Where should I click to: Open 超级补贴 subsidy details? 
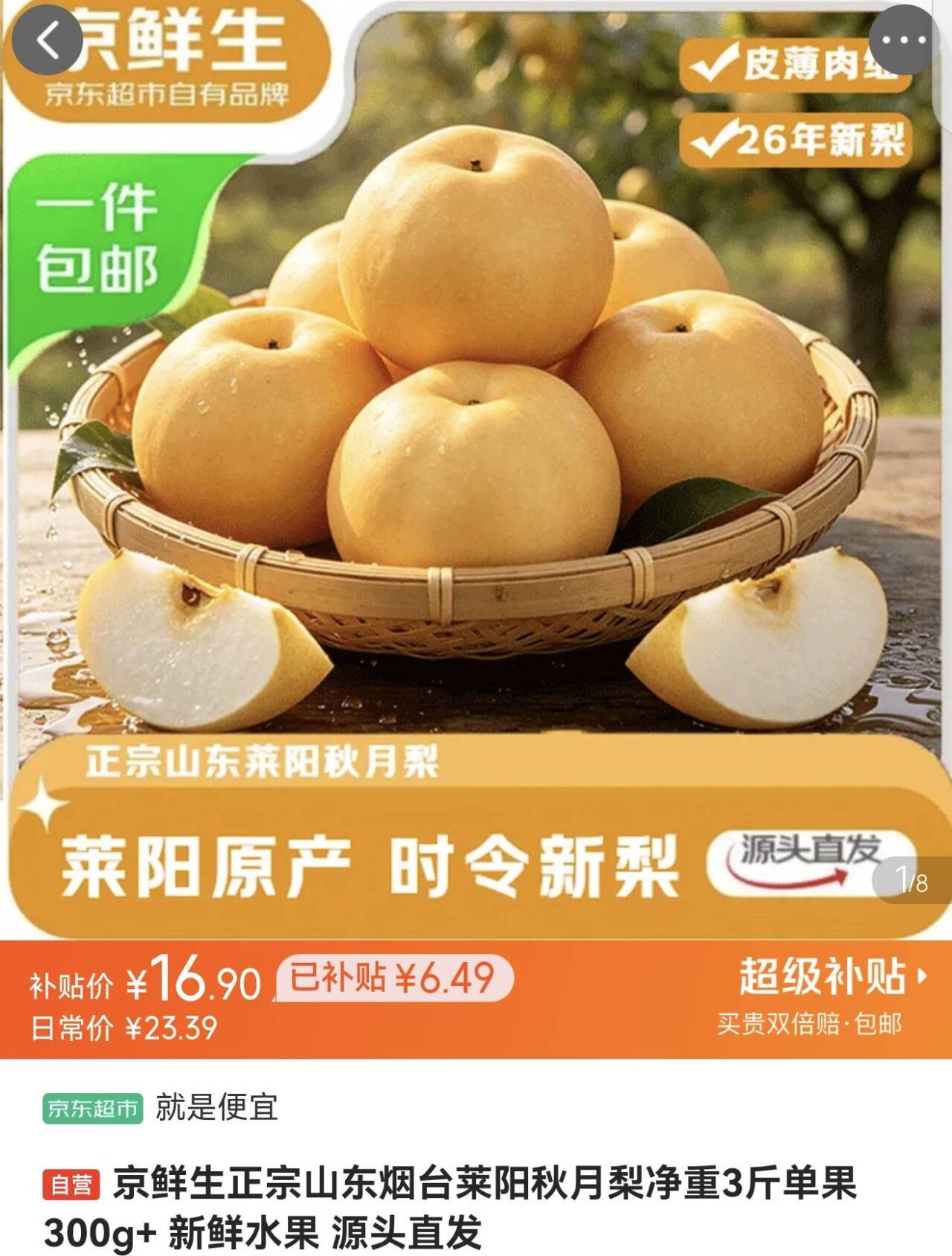tap(833, 976)
